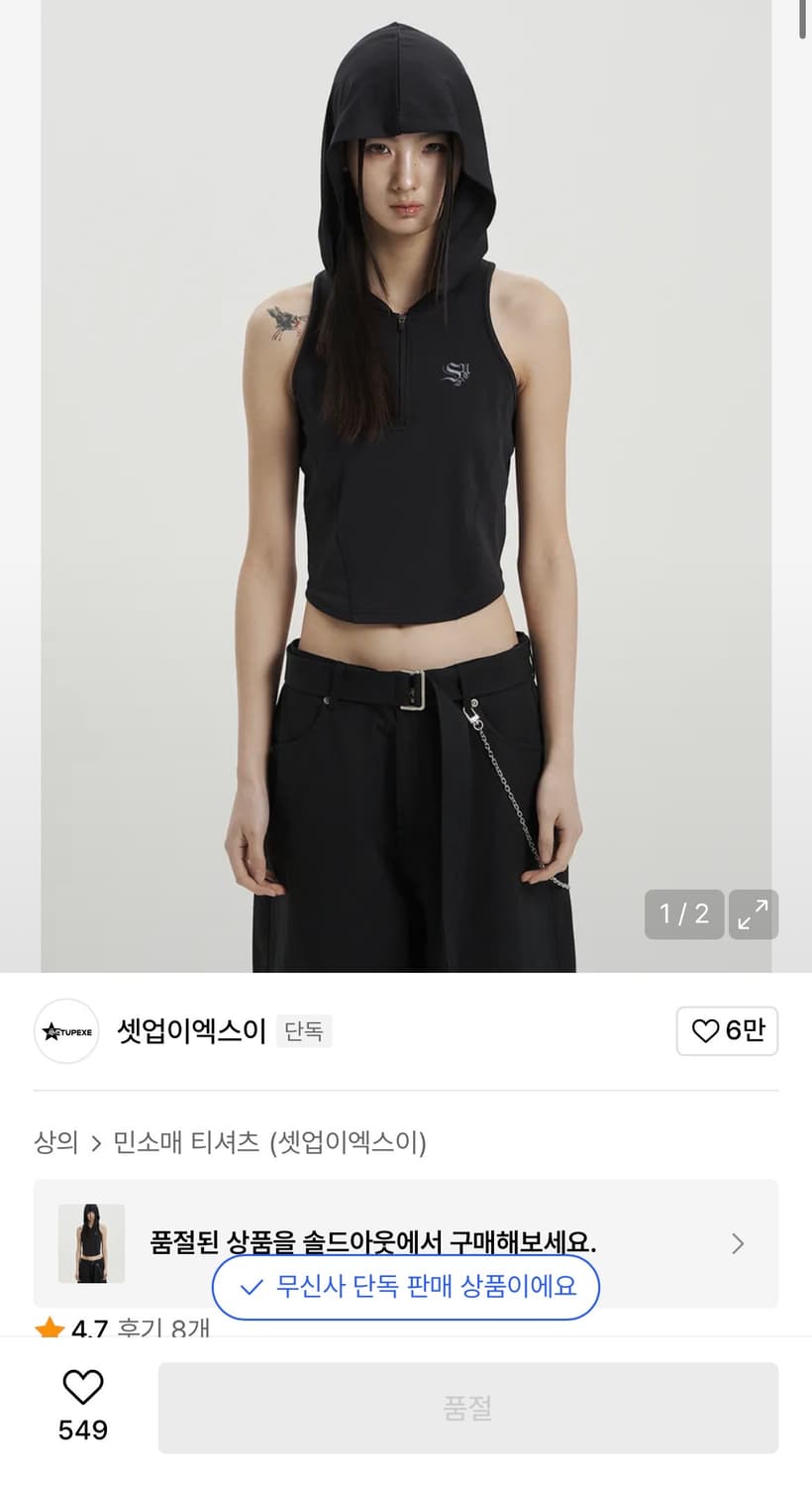The image size is (812, 1486).
Task: Open the 상의 breadcrumb chevron
Action: tap(95, 1142)
